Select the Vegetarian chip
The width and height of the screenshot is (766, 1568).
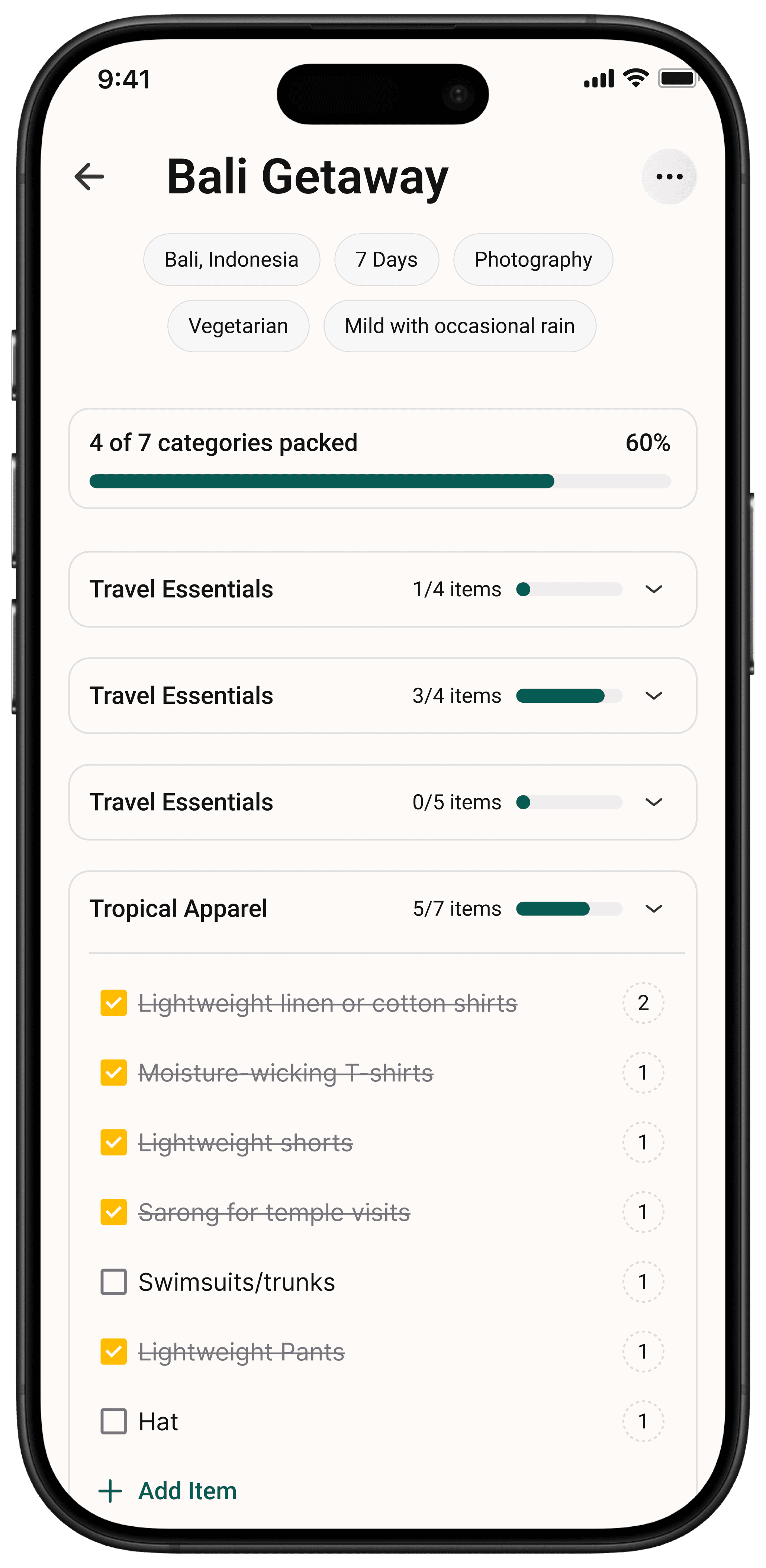click(238, 326)
